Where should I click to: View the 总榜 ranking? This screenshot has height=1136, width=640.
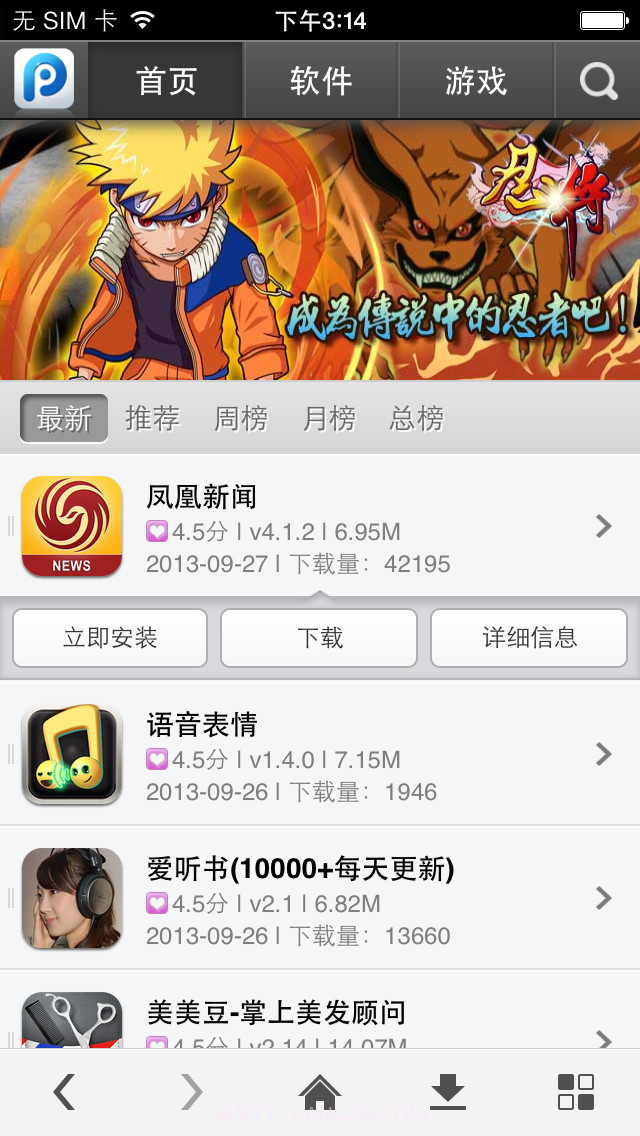coord(417,418)
